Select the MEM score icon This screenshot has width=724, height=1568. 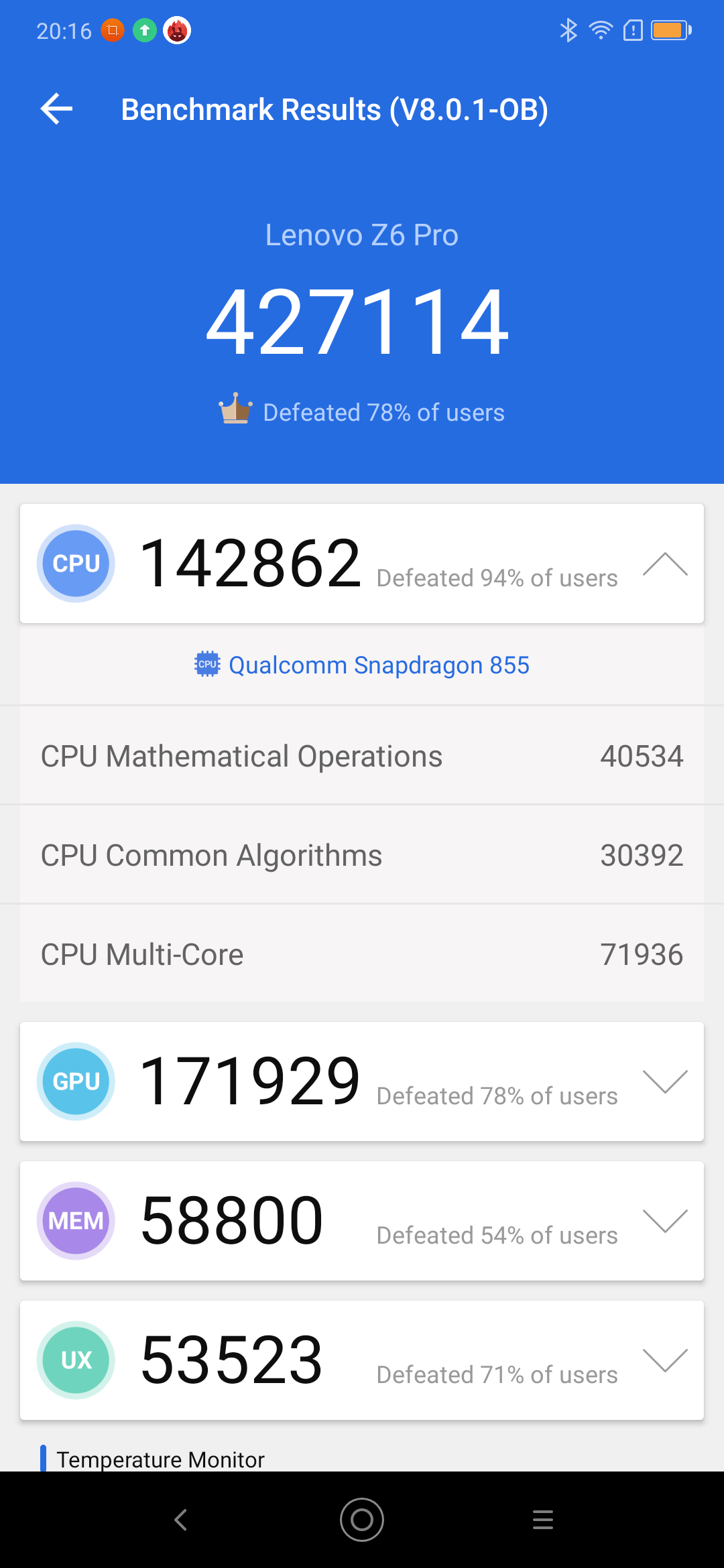(76, 1220)
